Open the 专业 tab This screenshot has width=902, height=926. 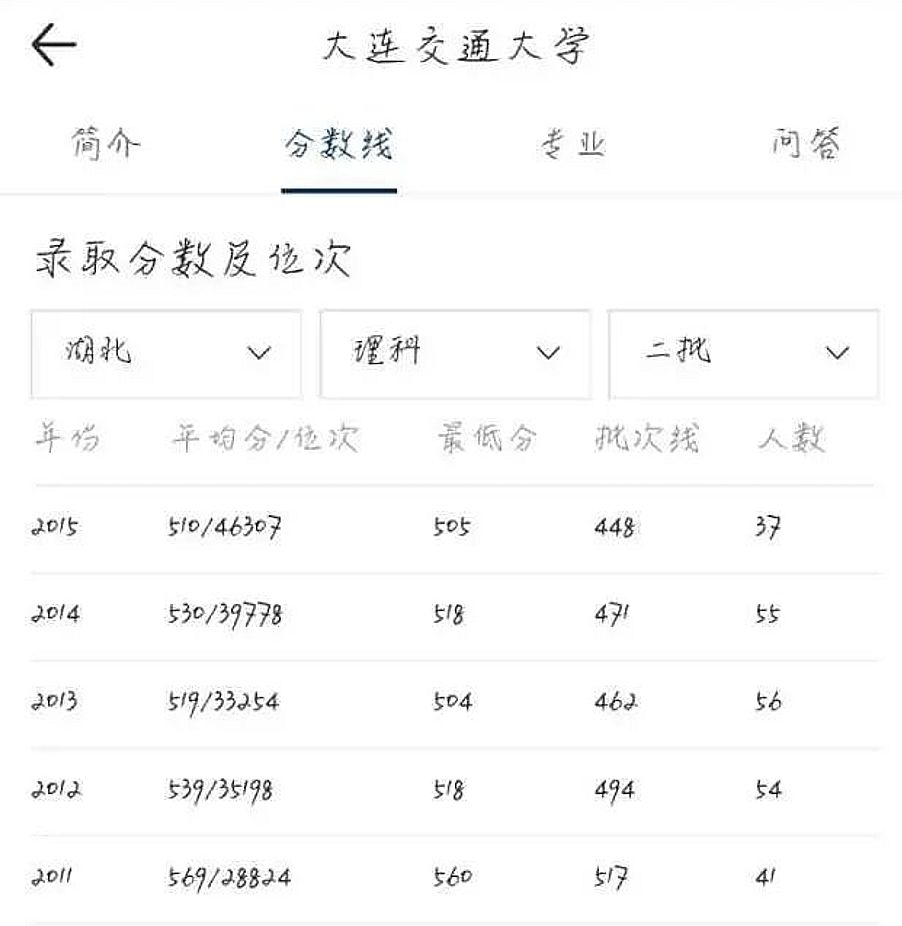coord(573,146)
